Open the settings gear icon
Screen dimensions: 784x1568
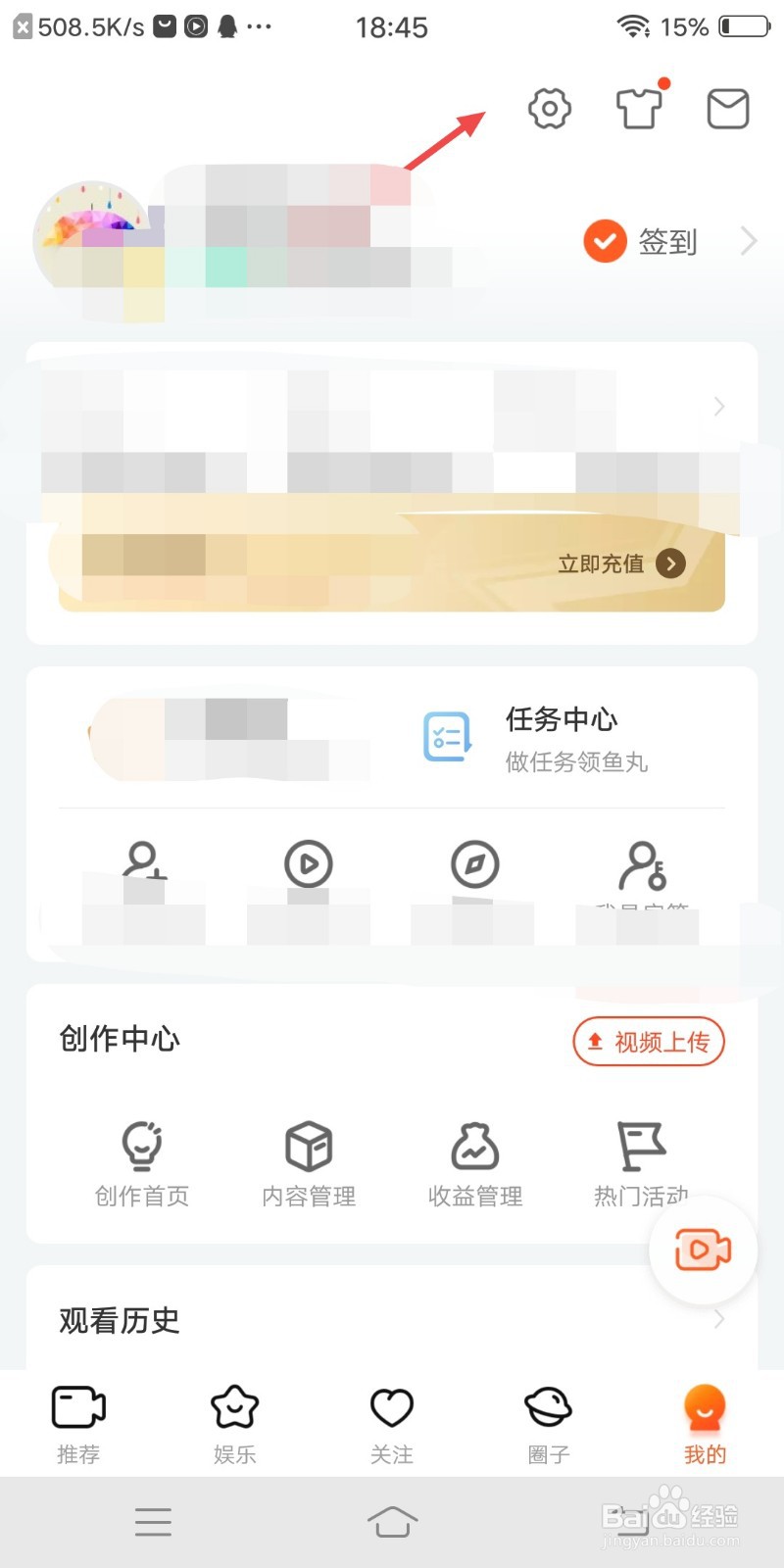coord(548,109)
